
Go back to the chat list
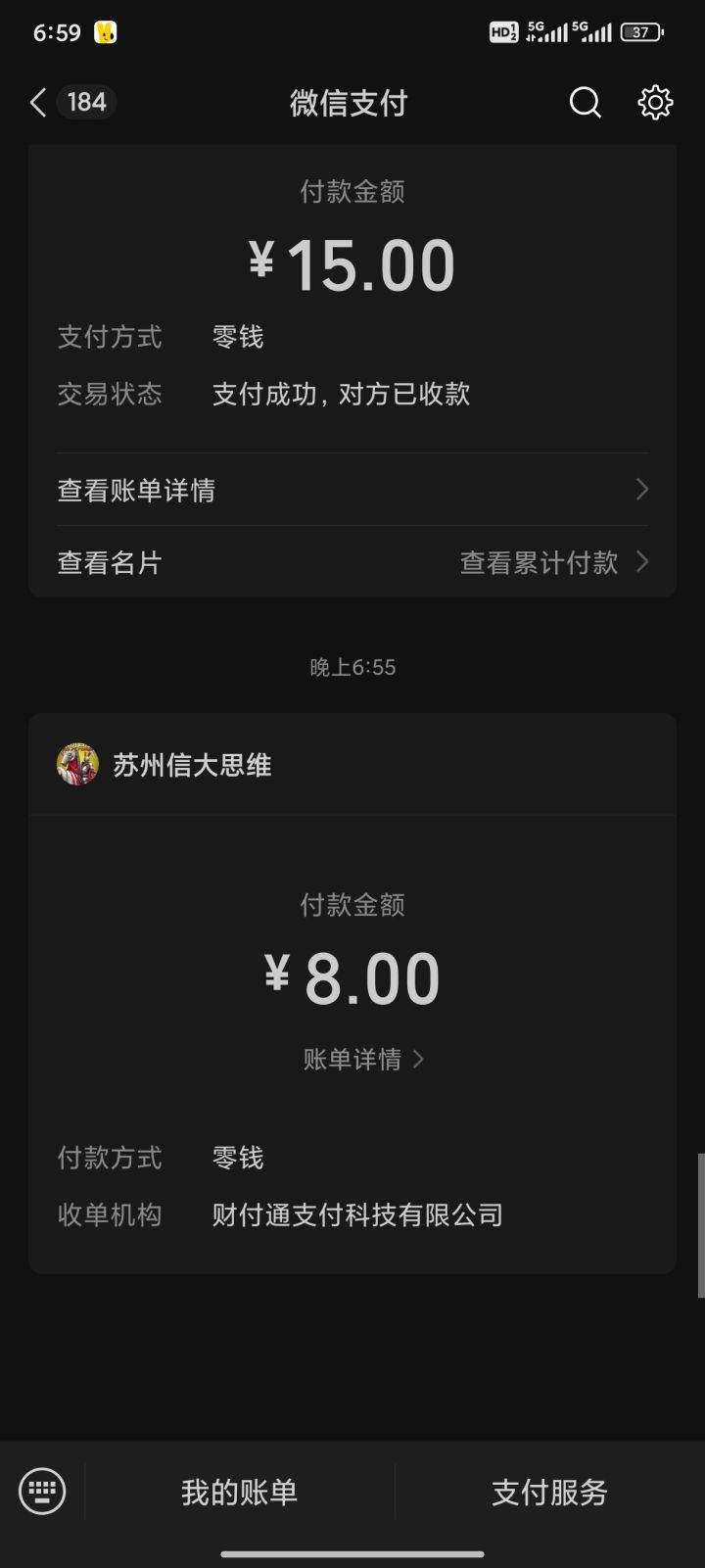coord(39,103)
